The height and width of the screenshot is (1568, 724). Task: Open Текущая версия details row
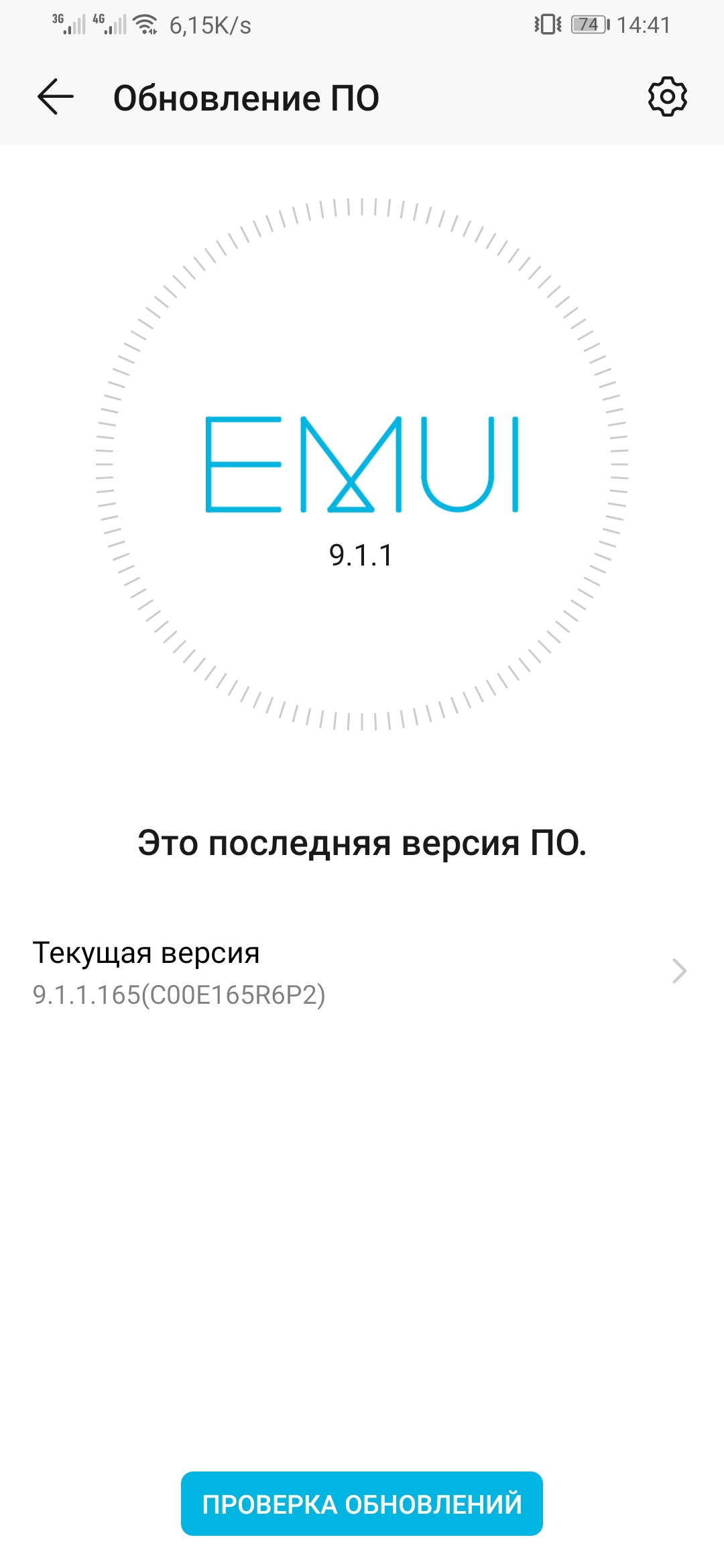pyautogui.click(x=362, y=972)
